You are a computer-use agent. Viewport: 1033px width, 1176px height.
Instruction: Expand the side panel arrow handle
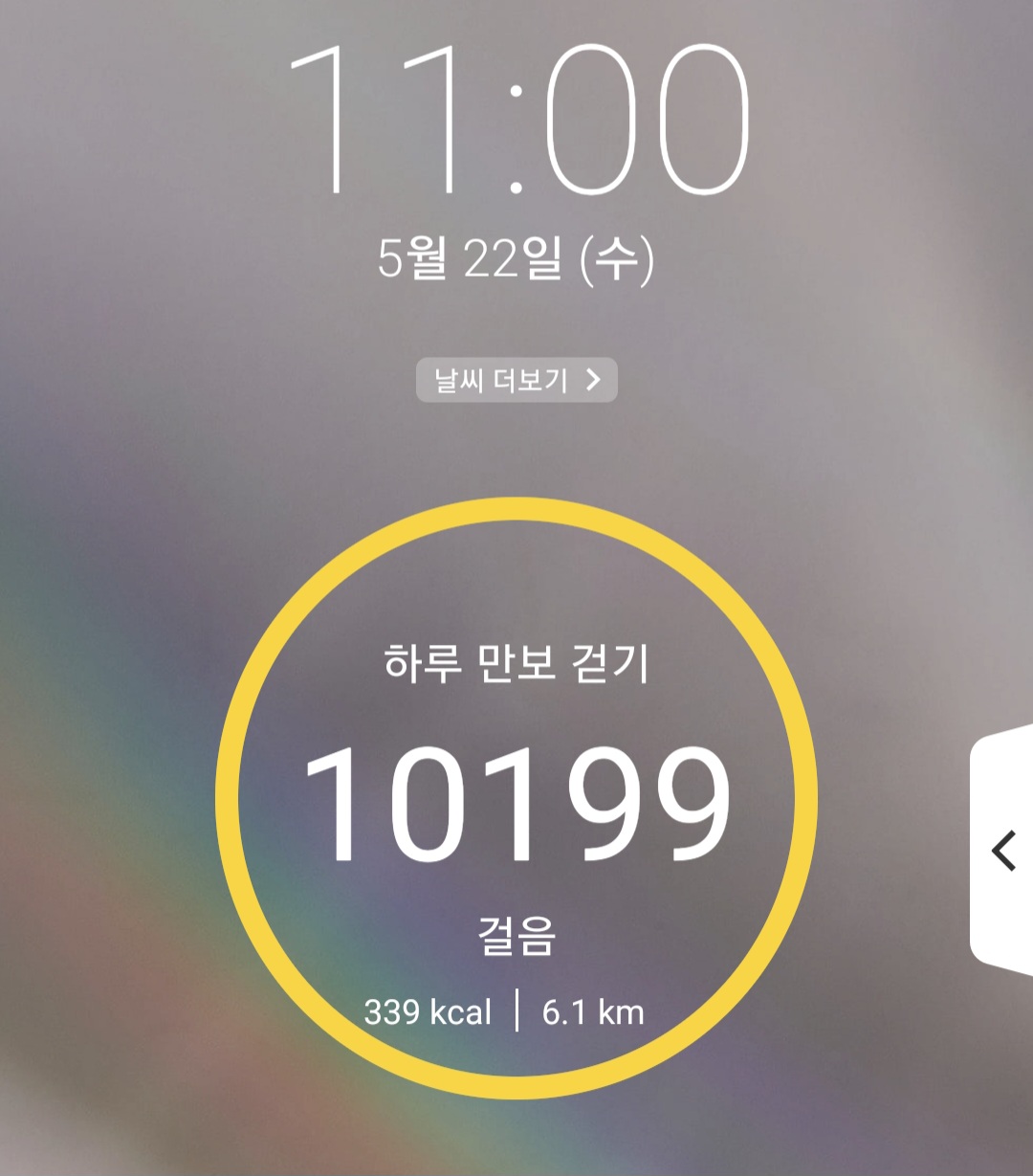[1003, 851]
